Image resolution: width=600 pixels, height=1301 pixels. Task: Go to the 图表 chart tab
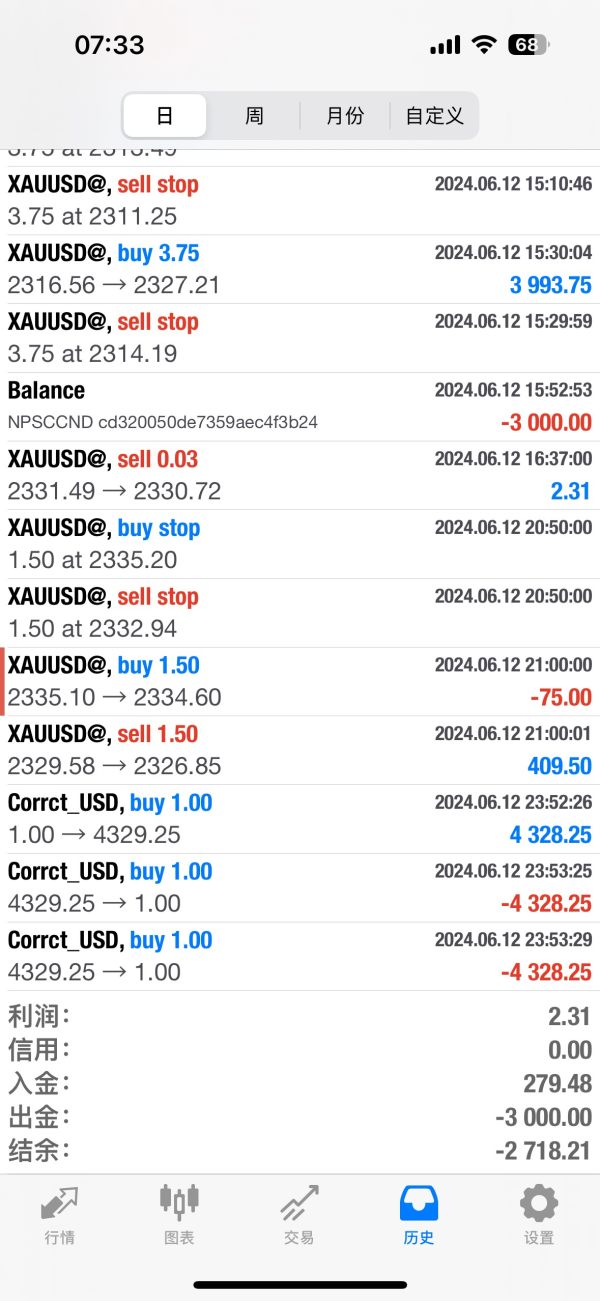click(179, 1214)
